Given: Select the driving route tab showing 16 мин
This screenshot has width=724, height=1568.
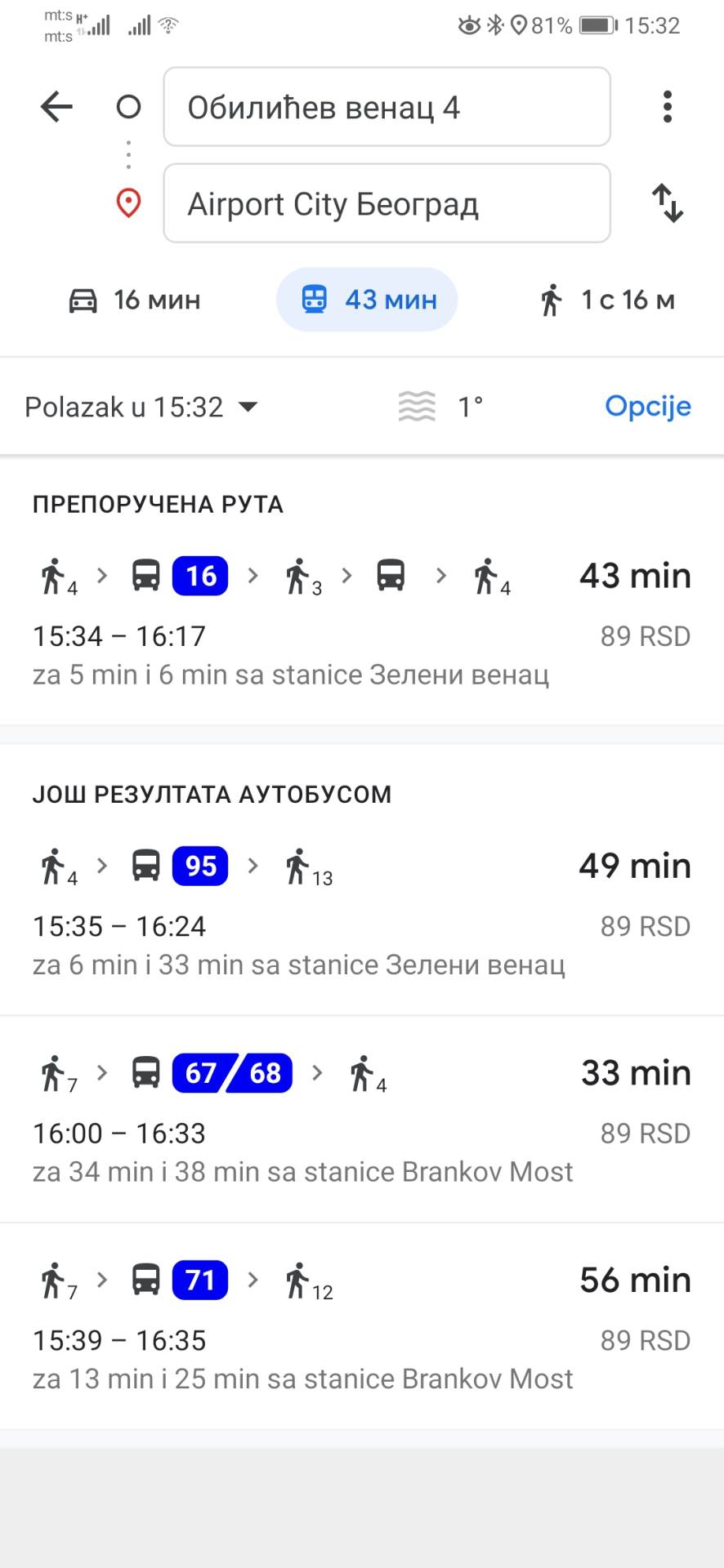Looking at the screenshot, I should point(133,300).
